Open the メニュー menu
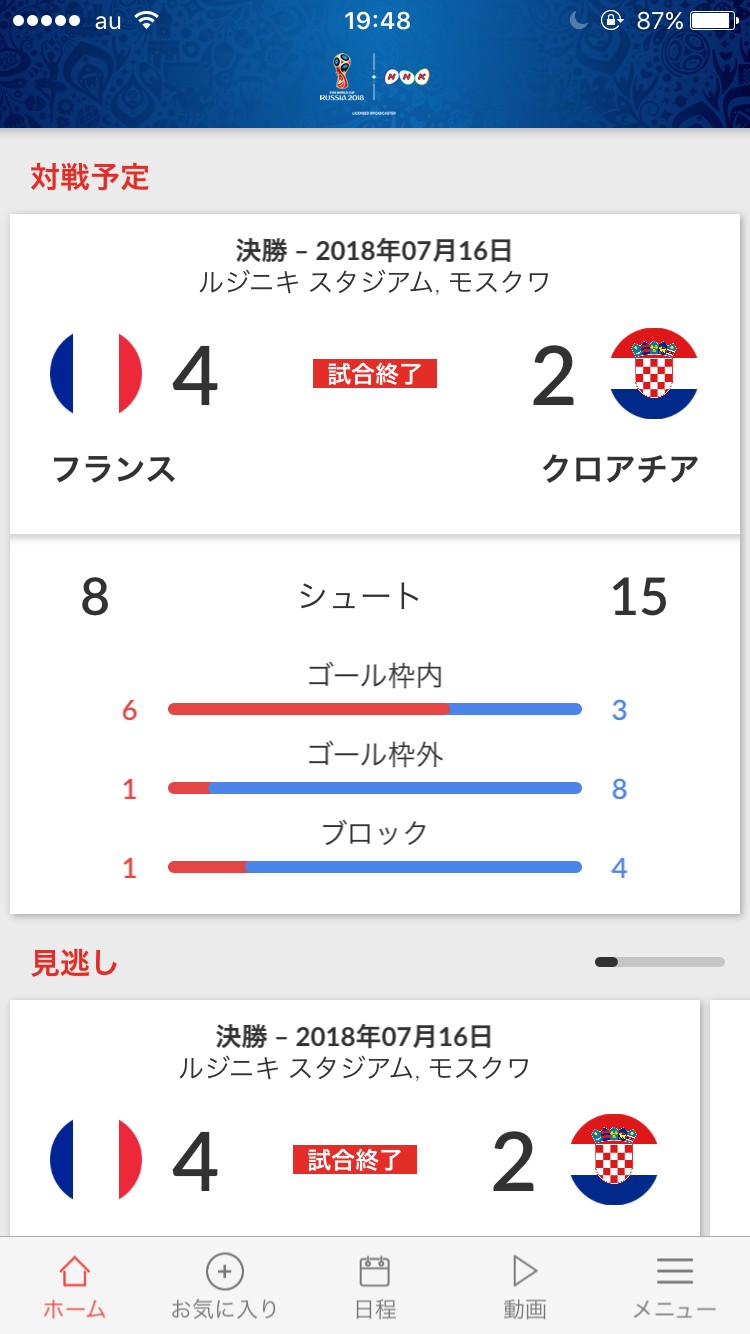750x1334 pixels. coord(675,1286)
